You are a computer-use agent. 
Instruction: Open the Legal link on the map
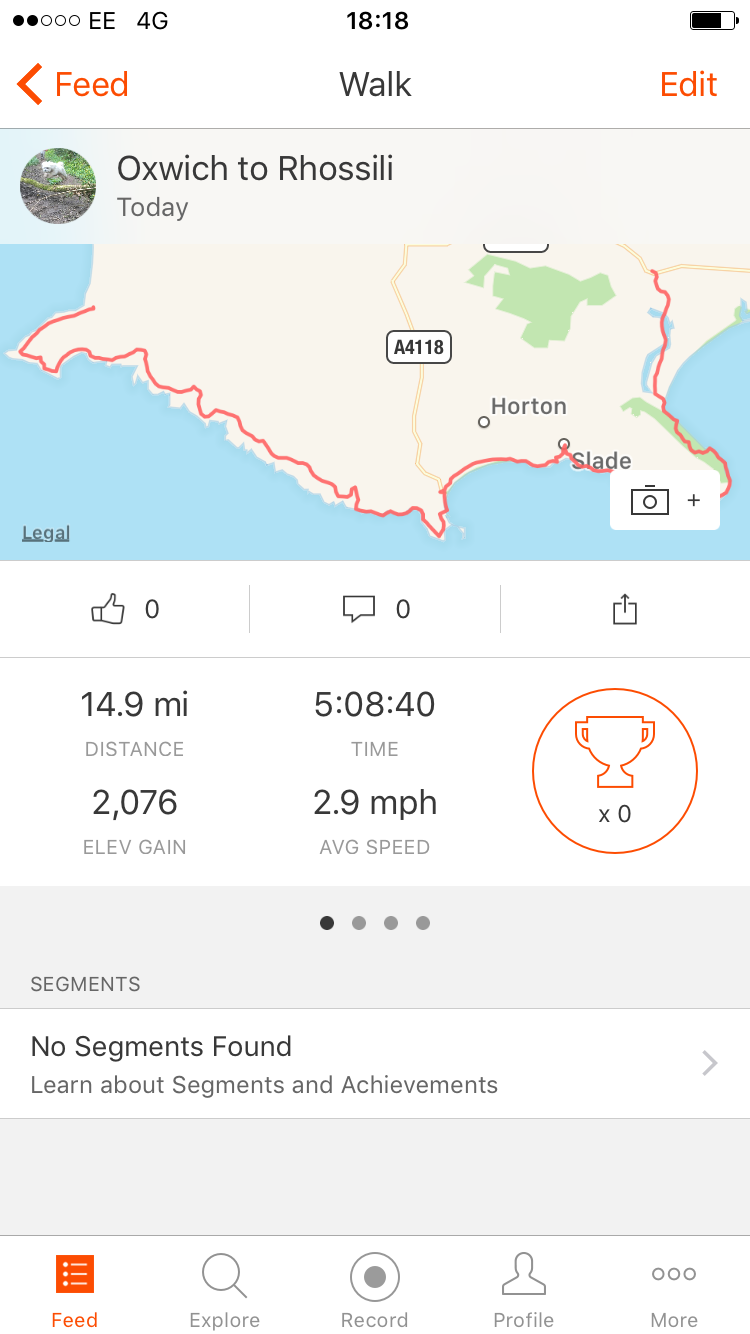[46, 533]
